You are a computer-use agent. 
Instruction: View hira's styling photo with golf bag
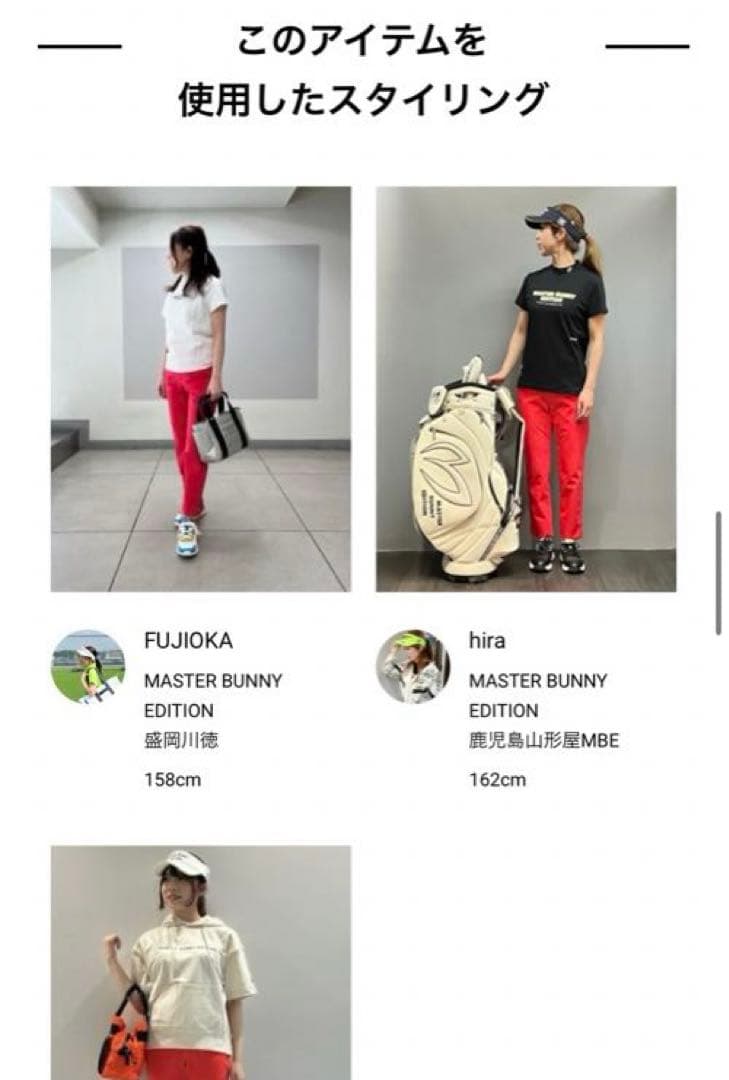coord(526,389)
